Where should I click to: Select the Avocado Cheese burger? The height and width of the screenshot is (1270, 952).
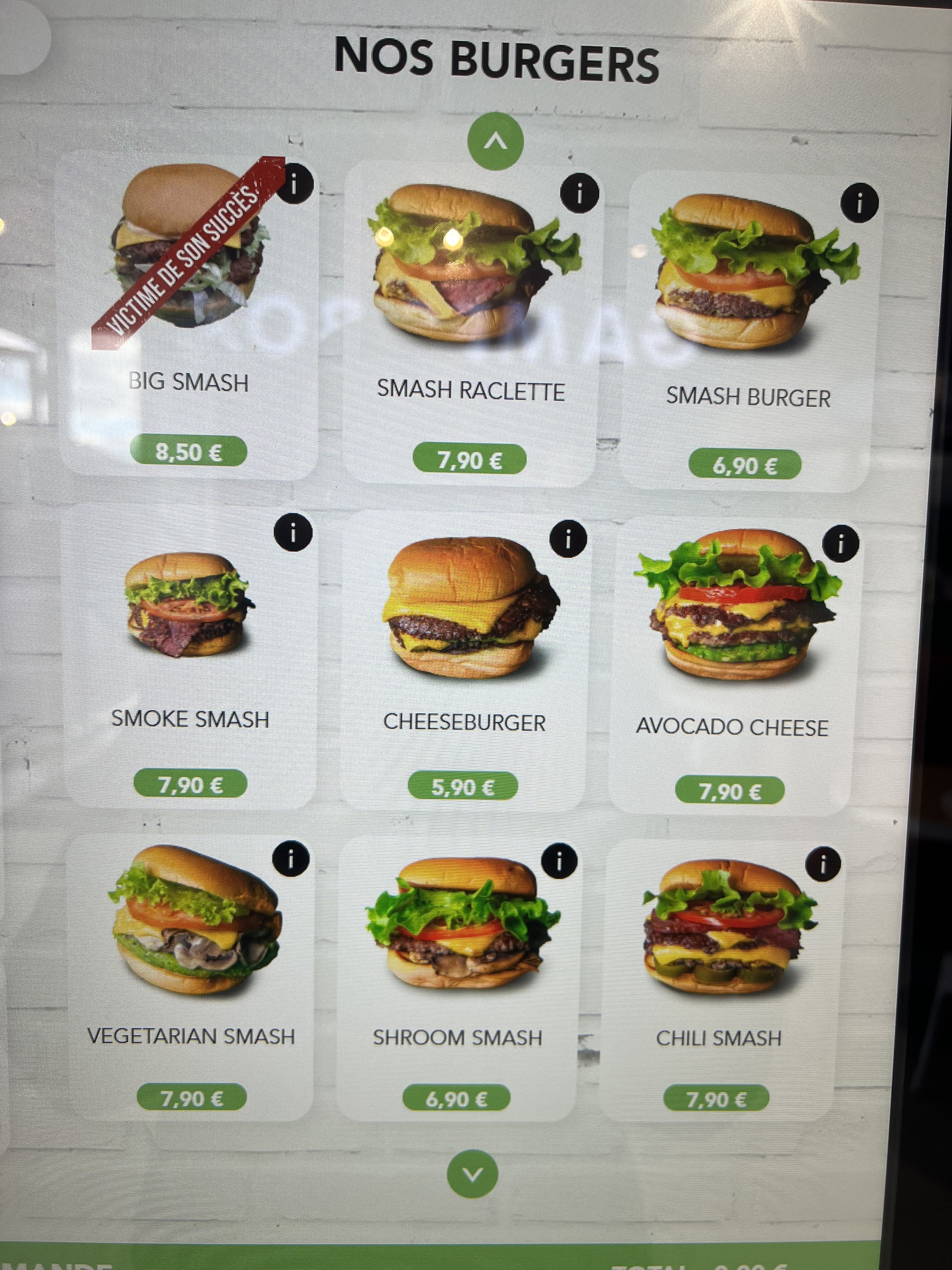click(x=732, y=660)
